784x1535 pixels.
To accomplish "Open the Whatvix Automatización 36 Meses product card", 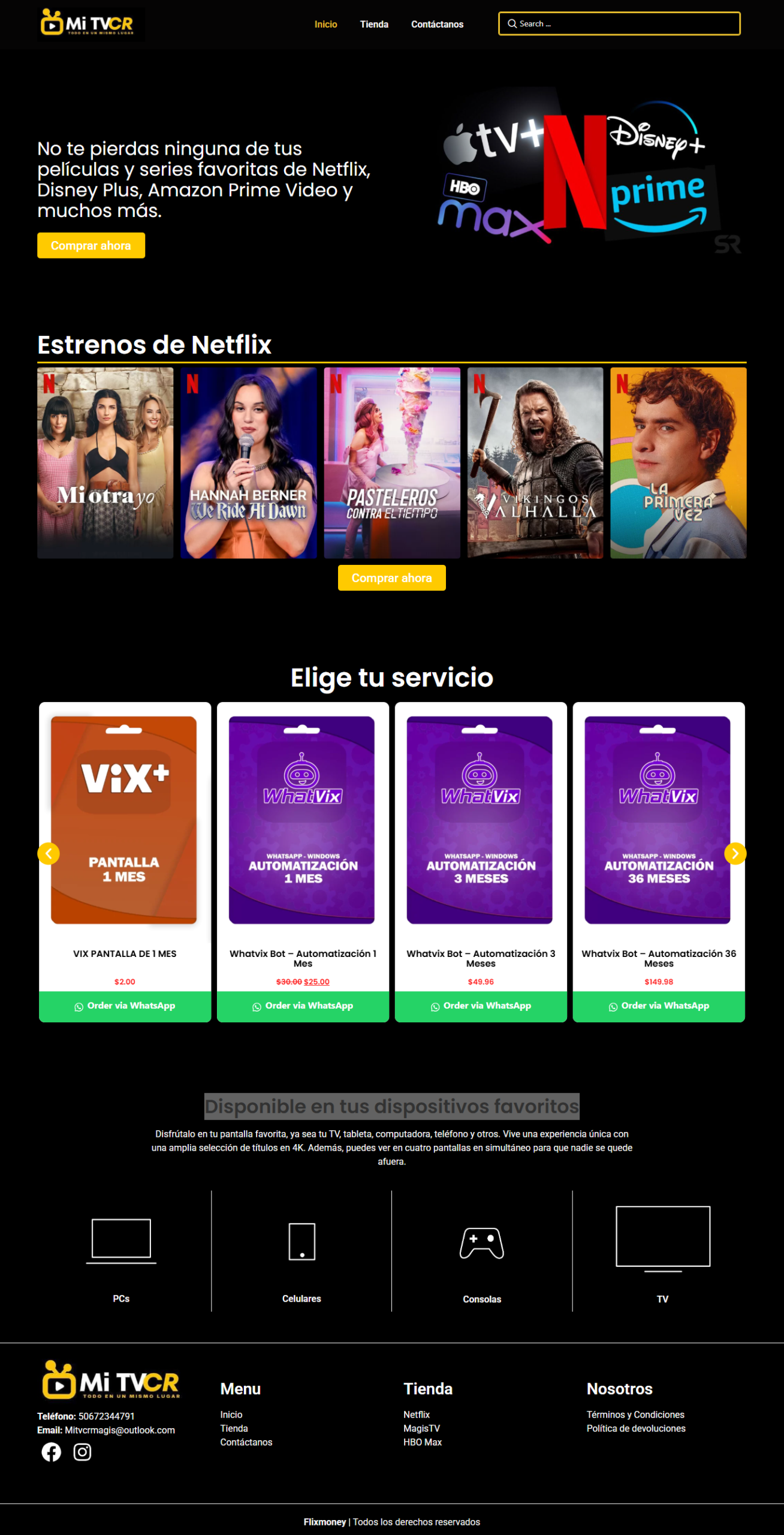I will (x=658, y=819).
